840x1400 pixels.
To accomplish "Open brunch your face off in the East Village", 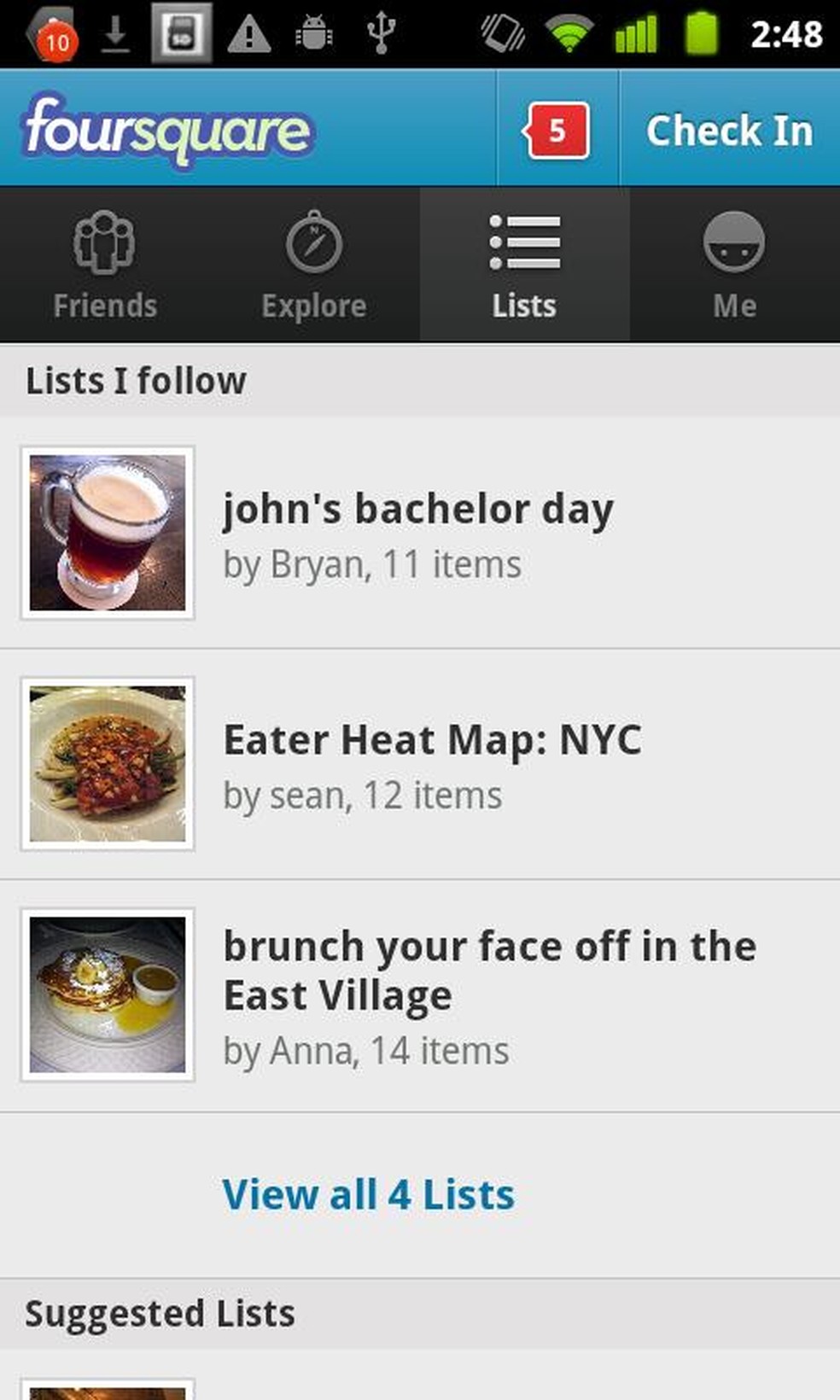I will 489,969.
